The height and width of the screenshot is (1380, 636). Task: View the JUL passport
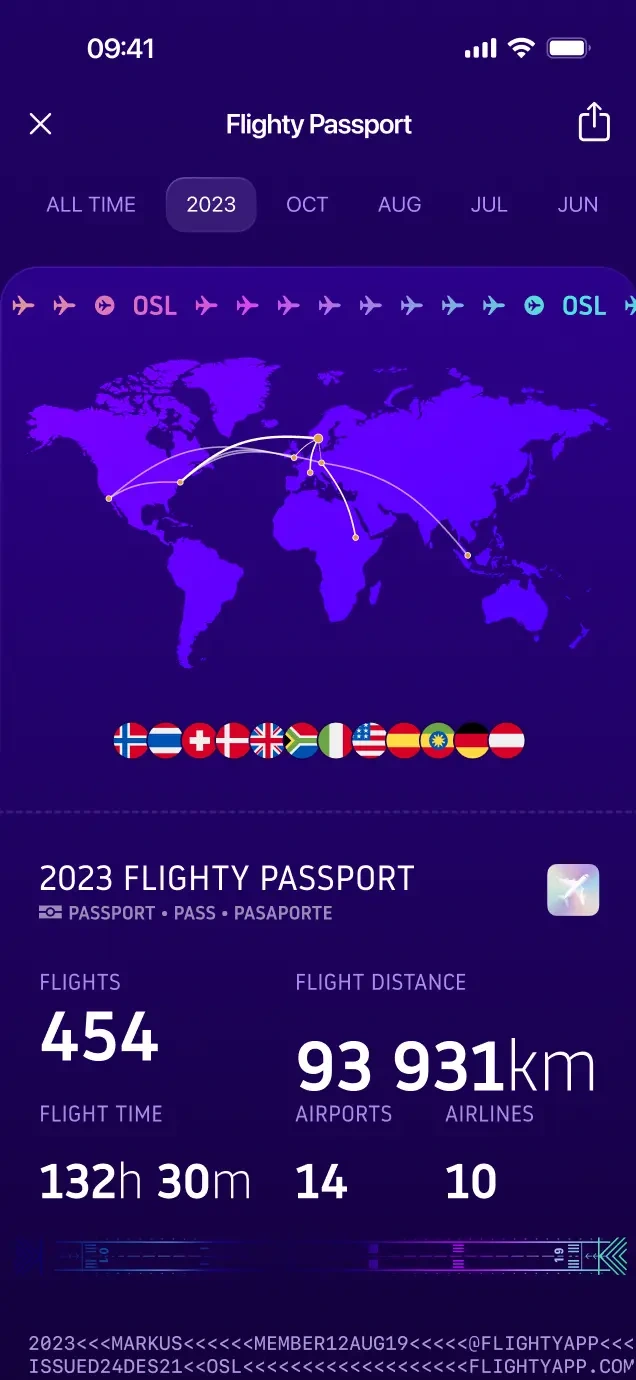pos(489,205)
